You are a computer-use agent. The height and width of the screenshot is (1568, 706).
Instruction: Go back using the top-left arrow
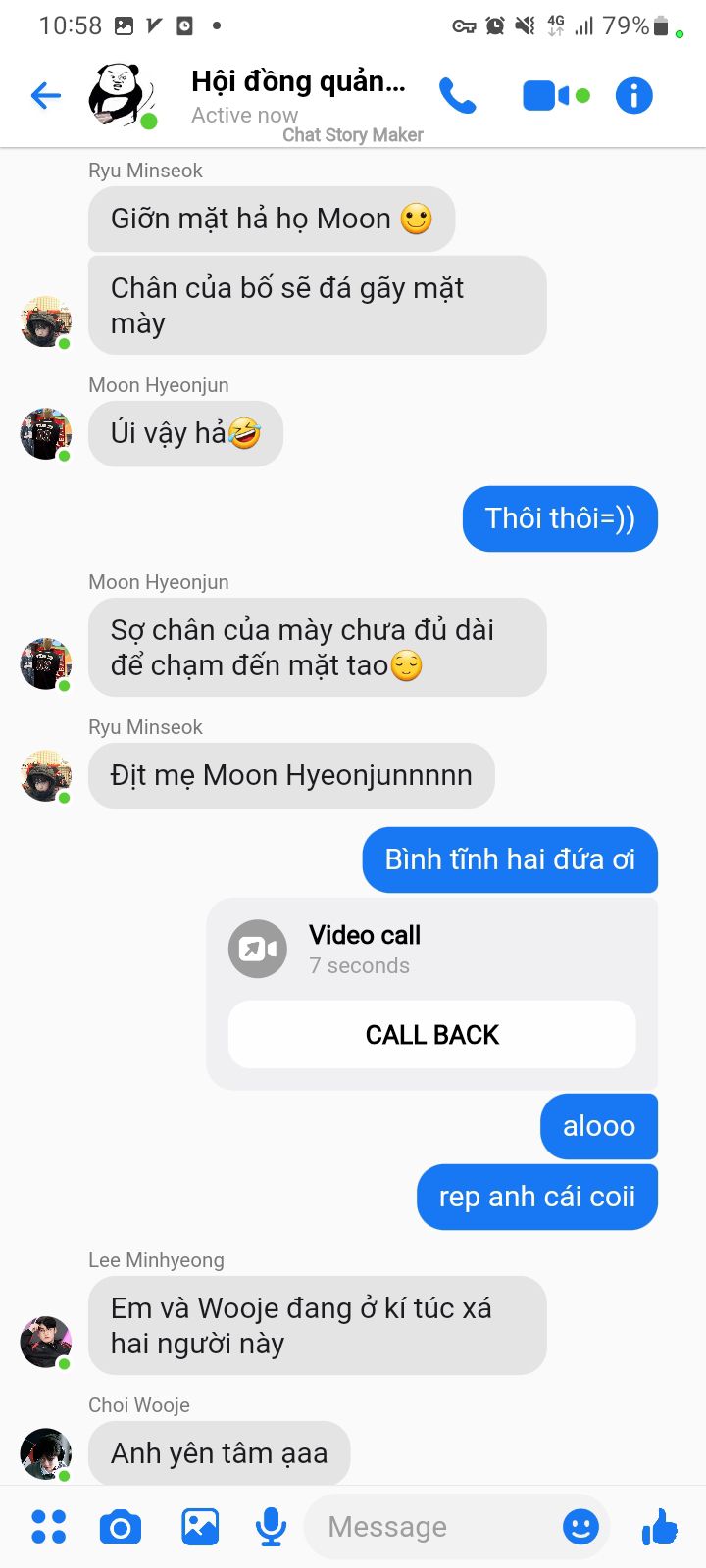46,95
